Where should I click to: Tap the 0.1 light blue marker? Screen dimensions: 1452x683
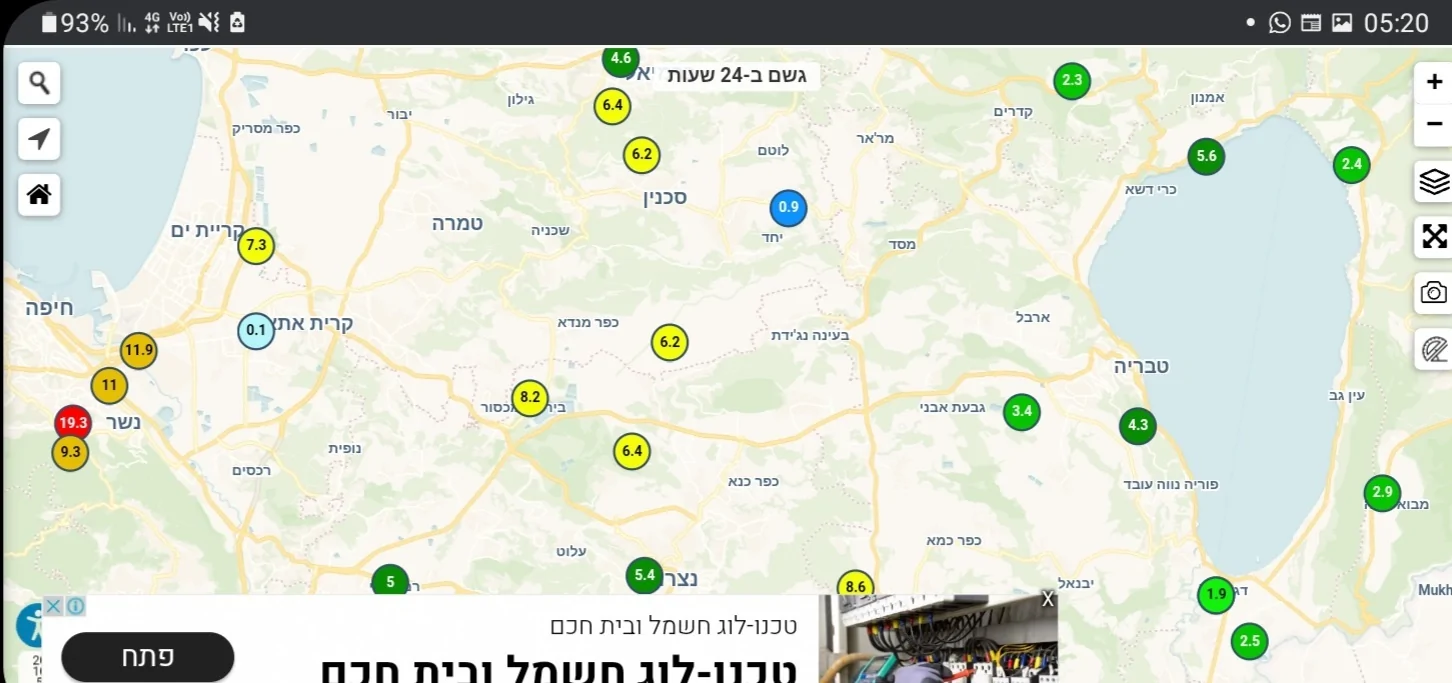tap(256, 331)
